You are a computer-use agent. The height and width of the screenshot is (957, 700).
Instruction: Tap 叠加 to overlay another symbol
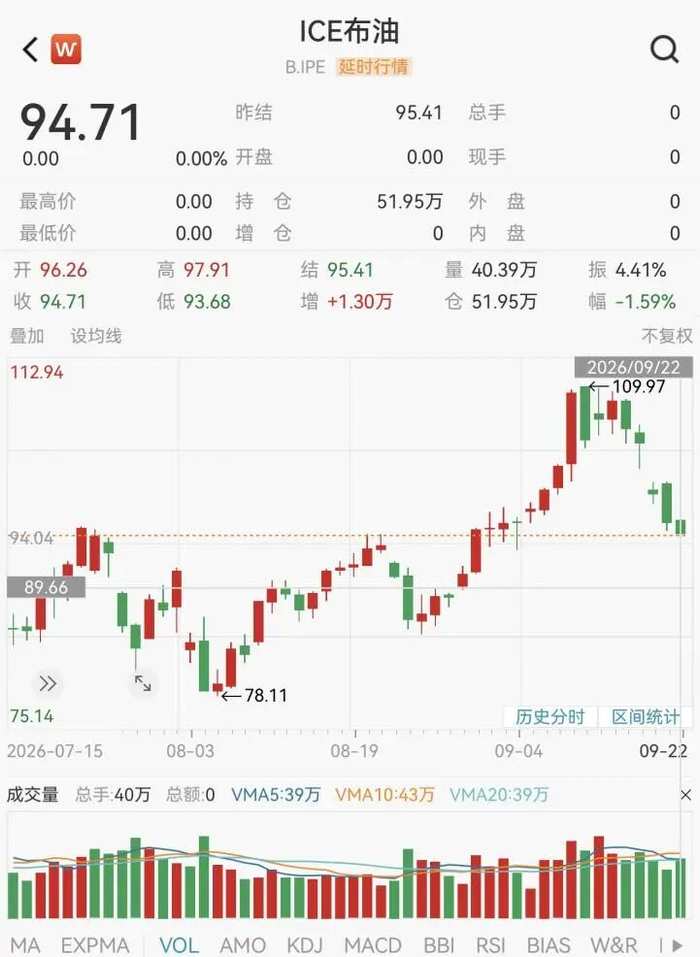pos(27,336)
